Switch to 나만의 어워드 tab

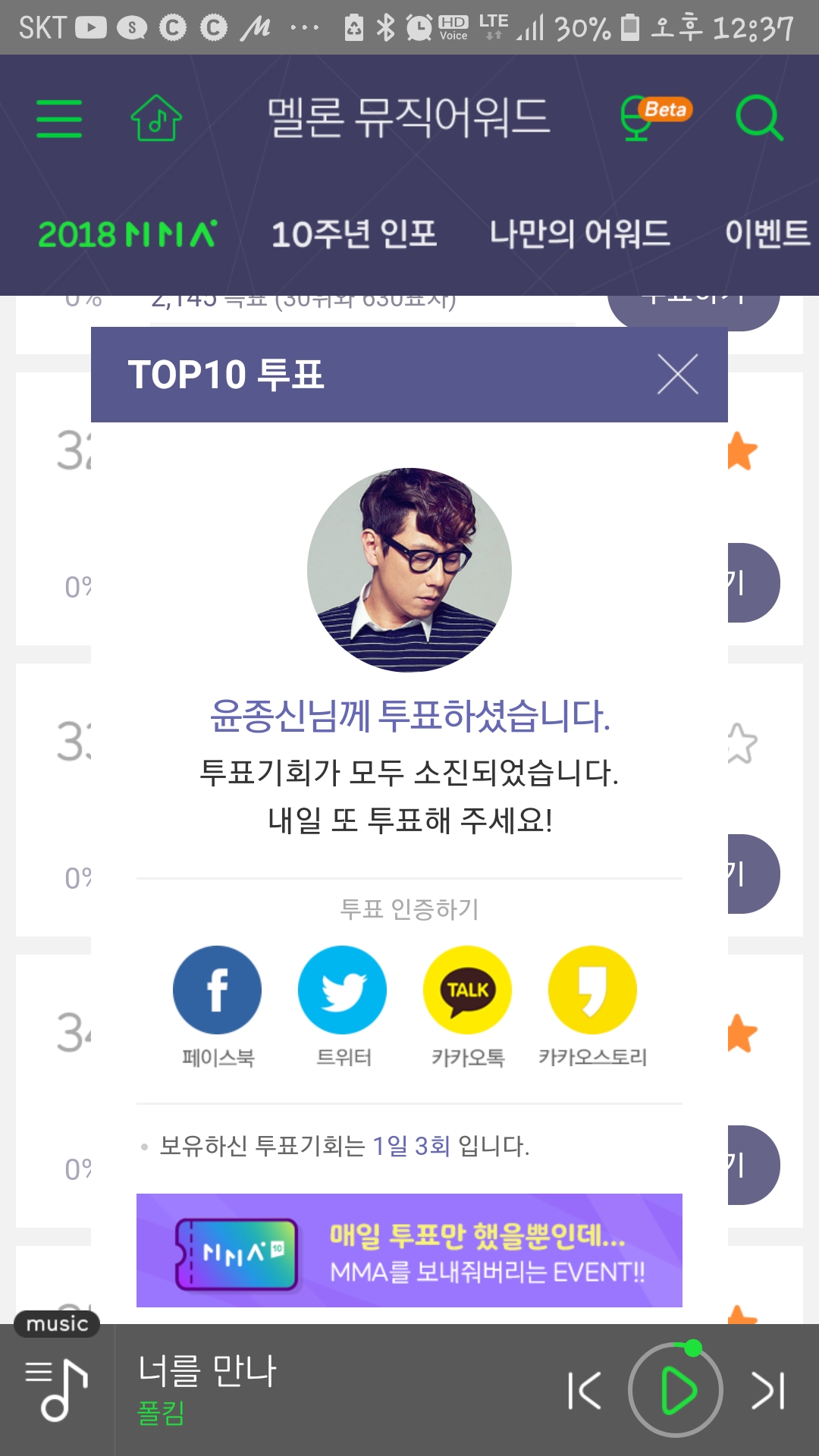coord(579,234)
